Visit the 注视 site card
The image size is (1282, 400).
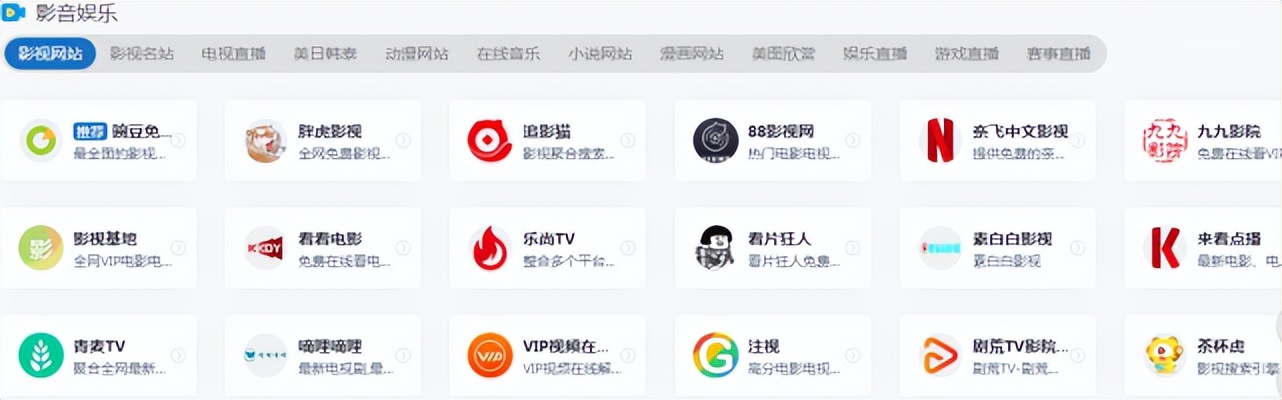click(772, 355)
